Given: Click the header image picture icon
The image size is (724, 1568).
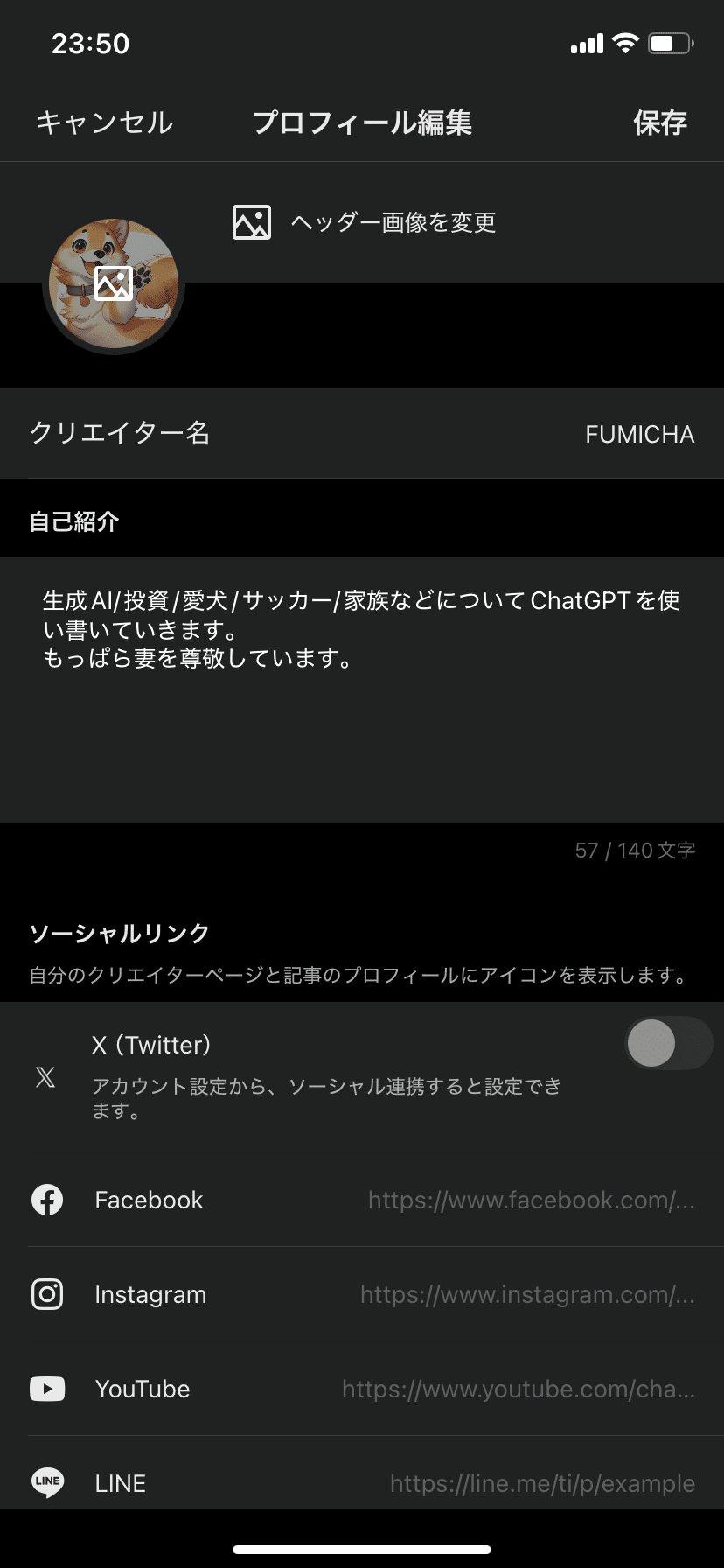Looking at the screenshot, I should click(251, 222).
